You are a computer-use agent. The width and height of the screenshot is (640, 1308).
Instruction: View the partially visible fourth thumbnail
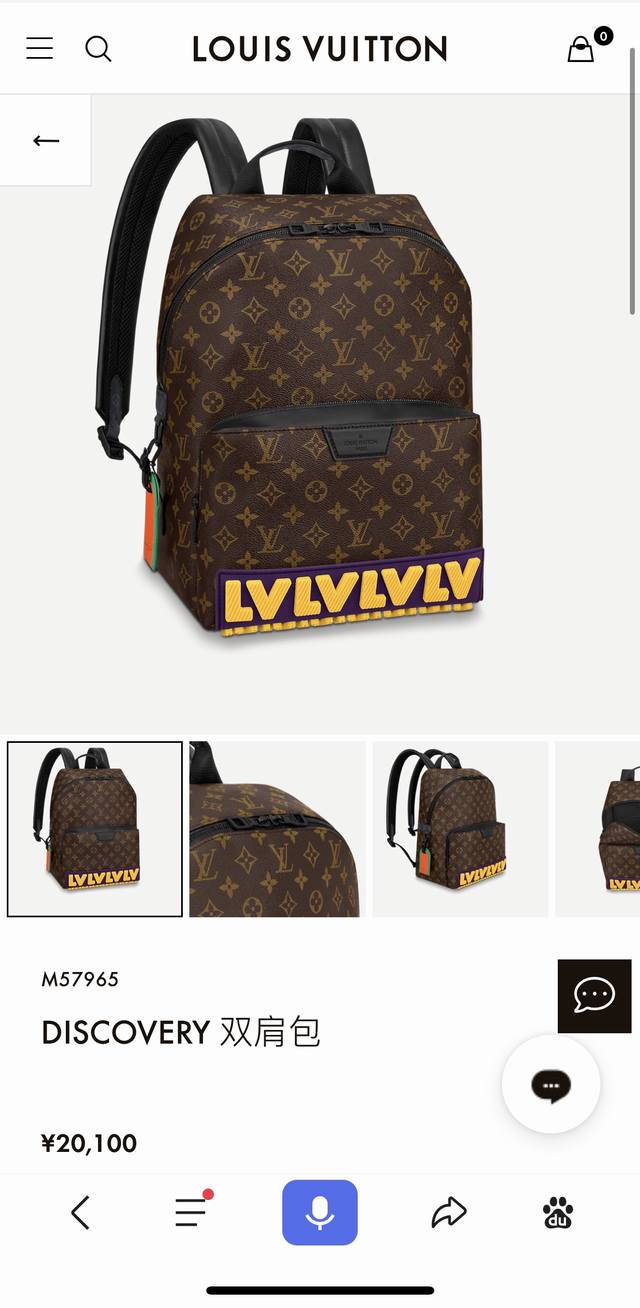[x=600, y=829]
